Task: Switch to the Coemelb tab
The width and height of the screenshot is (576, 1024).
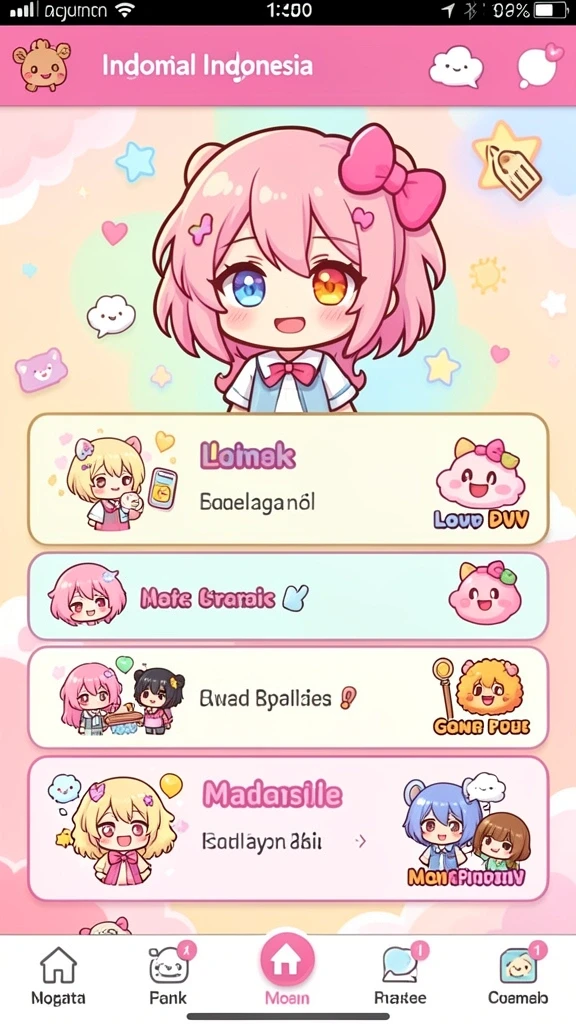Action: coord(518,975)
